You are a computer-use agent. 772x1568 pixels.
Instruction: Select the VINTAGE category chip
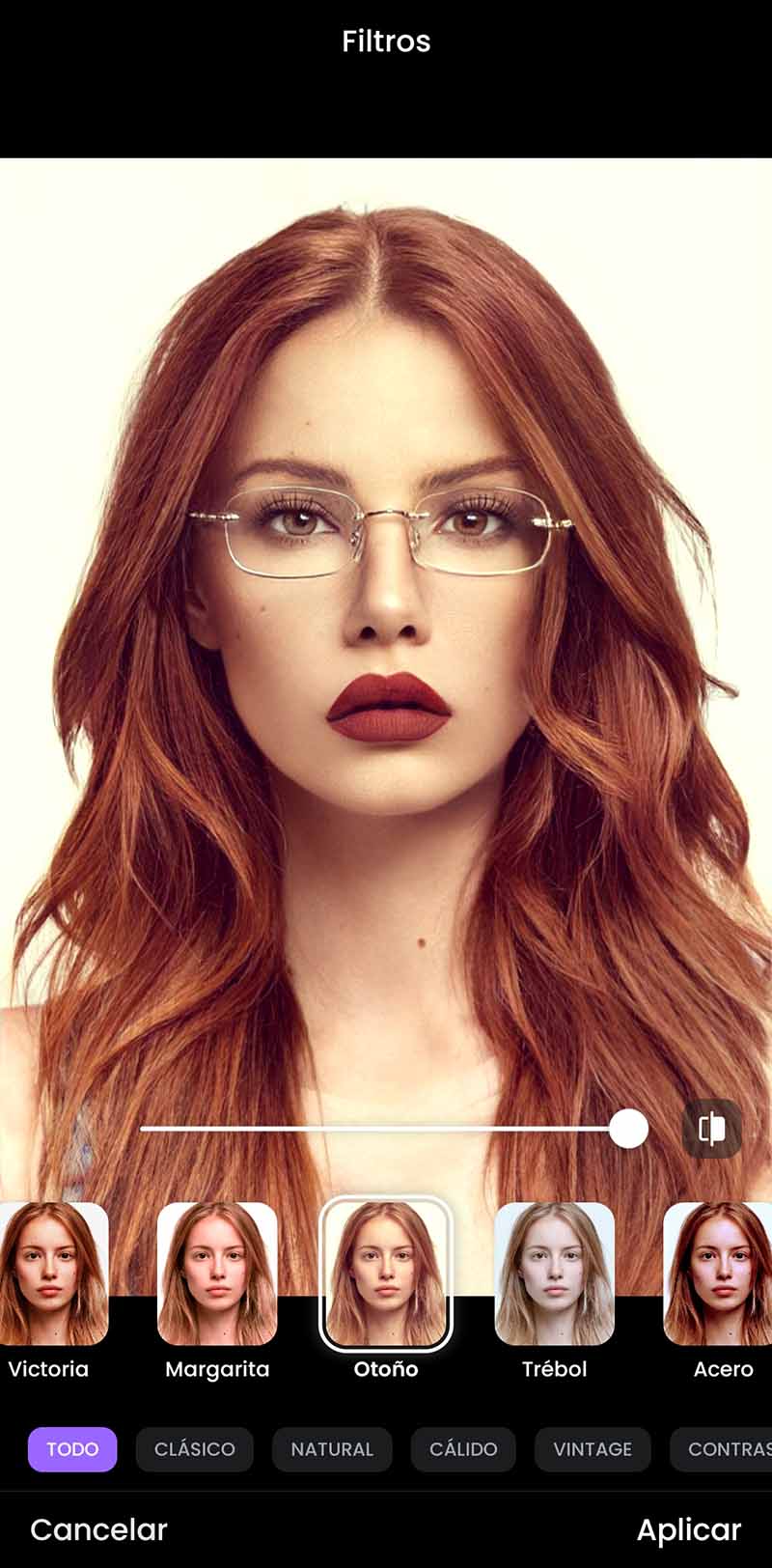tap(593, 1449)
